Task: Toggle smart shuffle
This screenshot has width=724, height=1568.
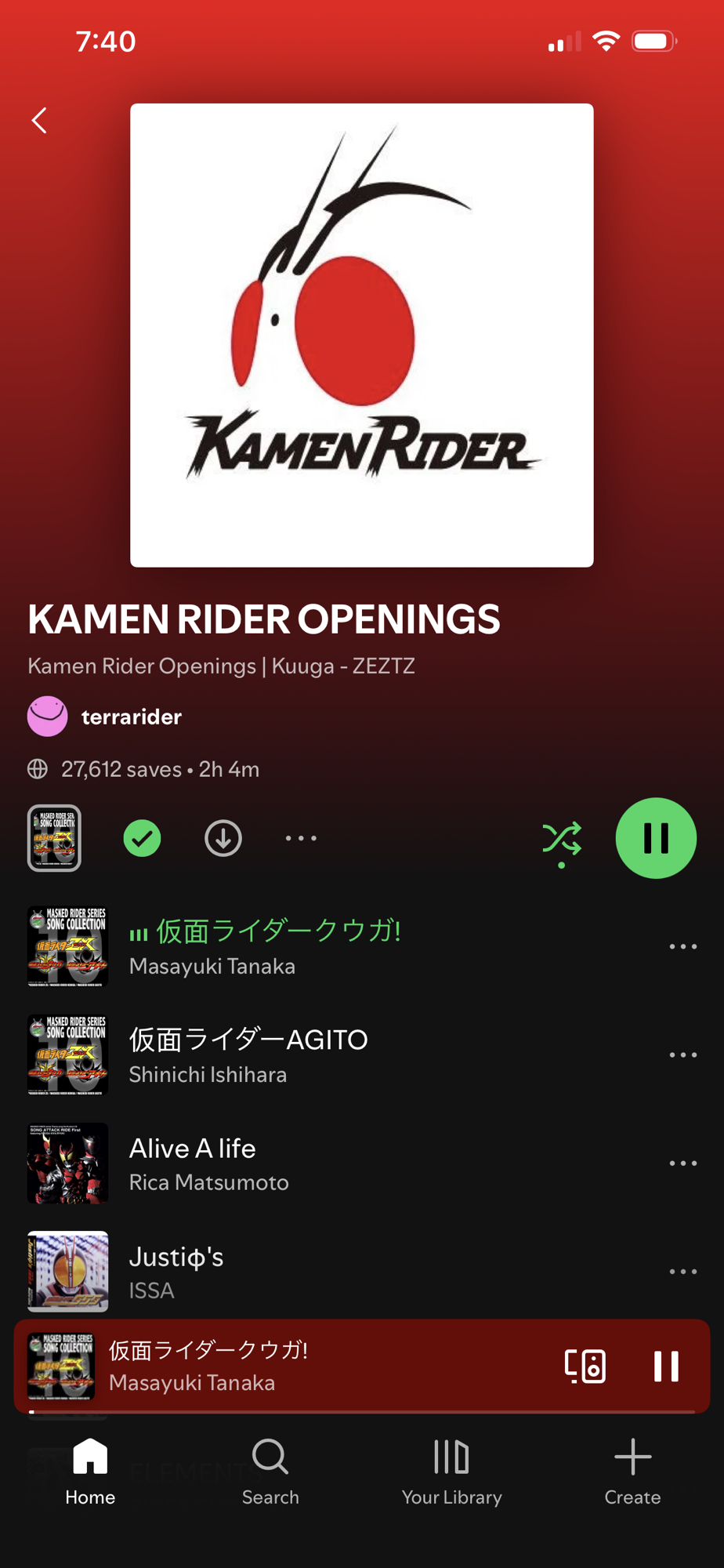Action: [x=562, y=840]
